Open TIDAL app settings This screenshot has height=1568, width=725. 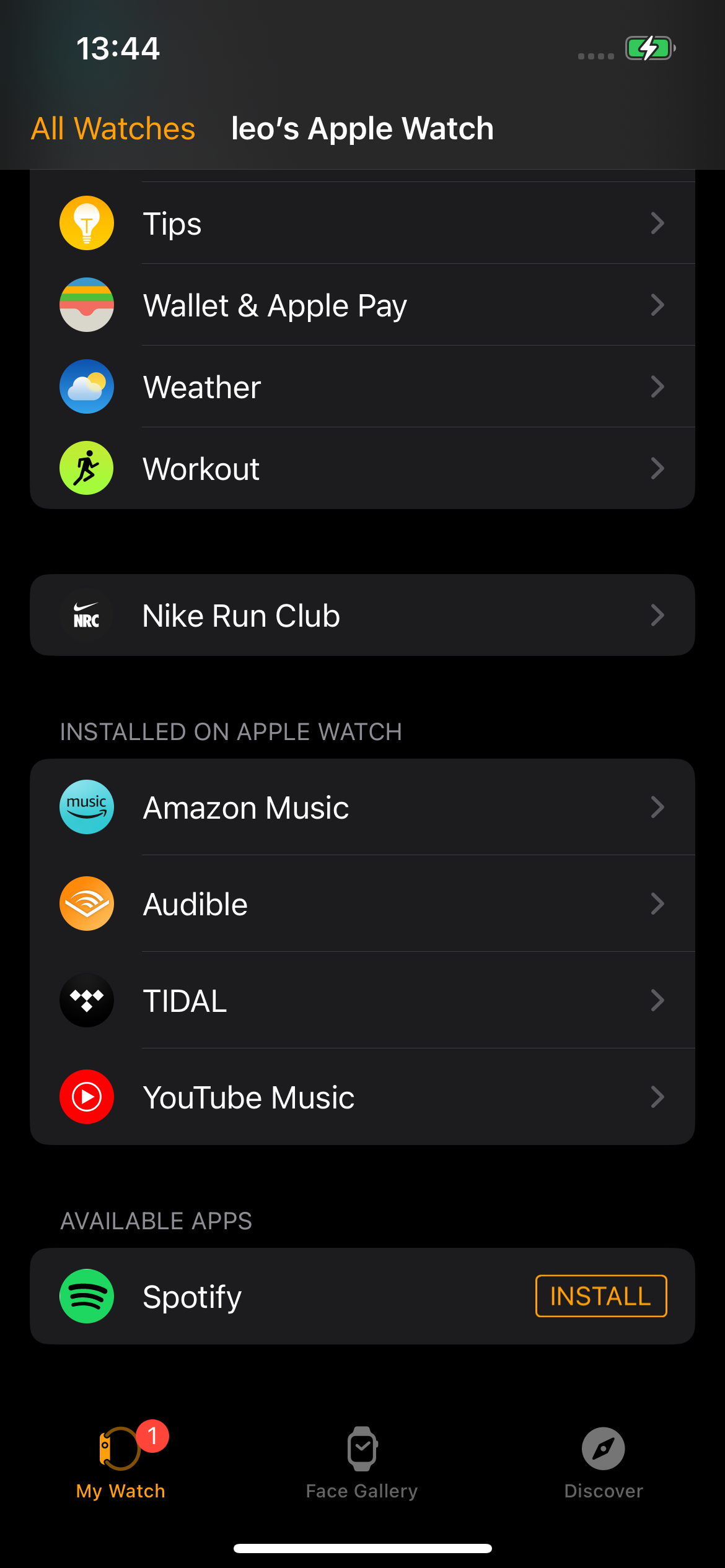(362, 1001)
